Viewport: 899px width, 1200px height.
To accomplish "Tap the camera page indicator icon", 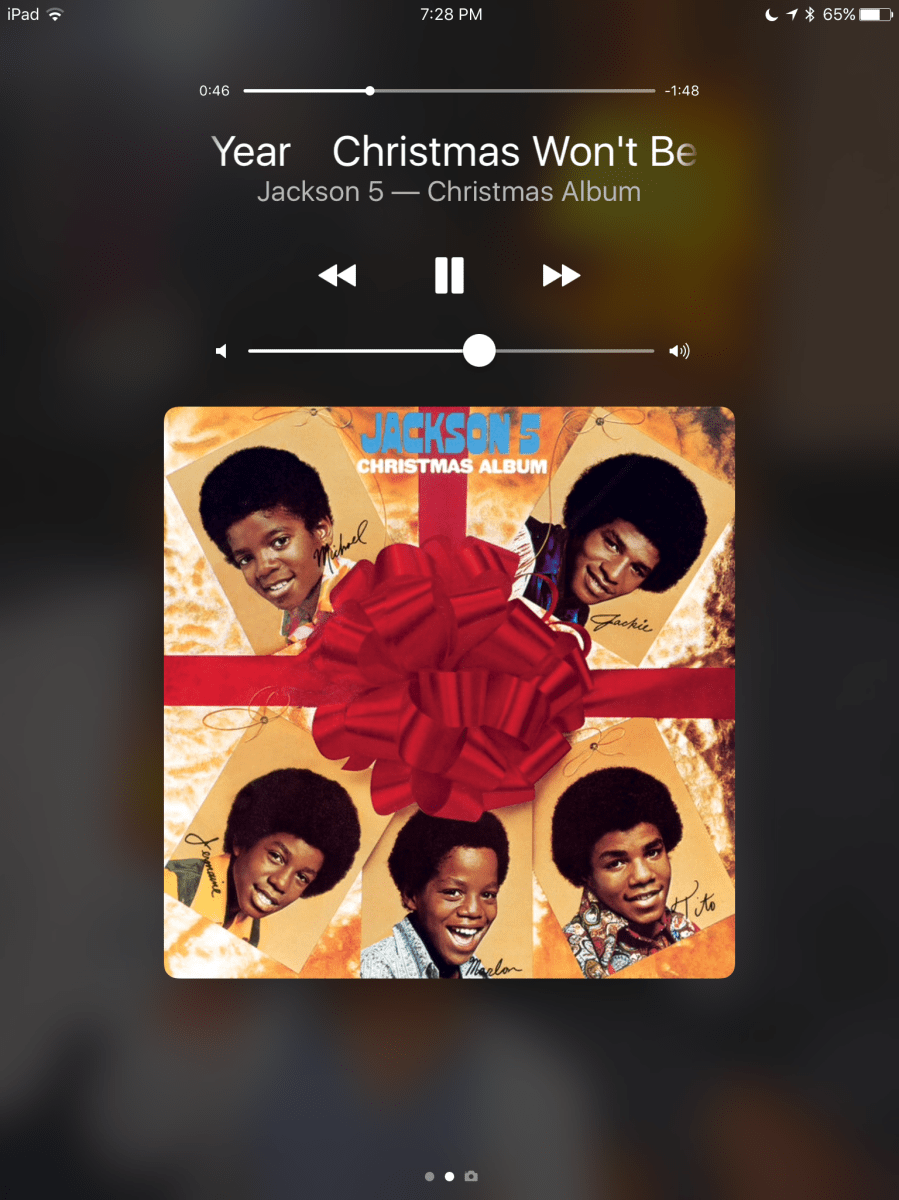I will click(471, 1177).
